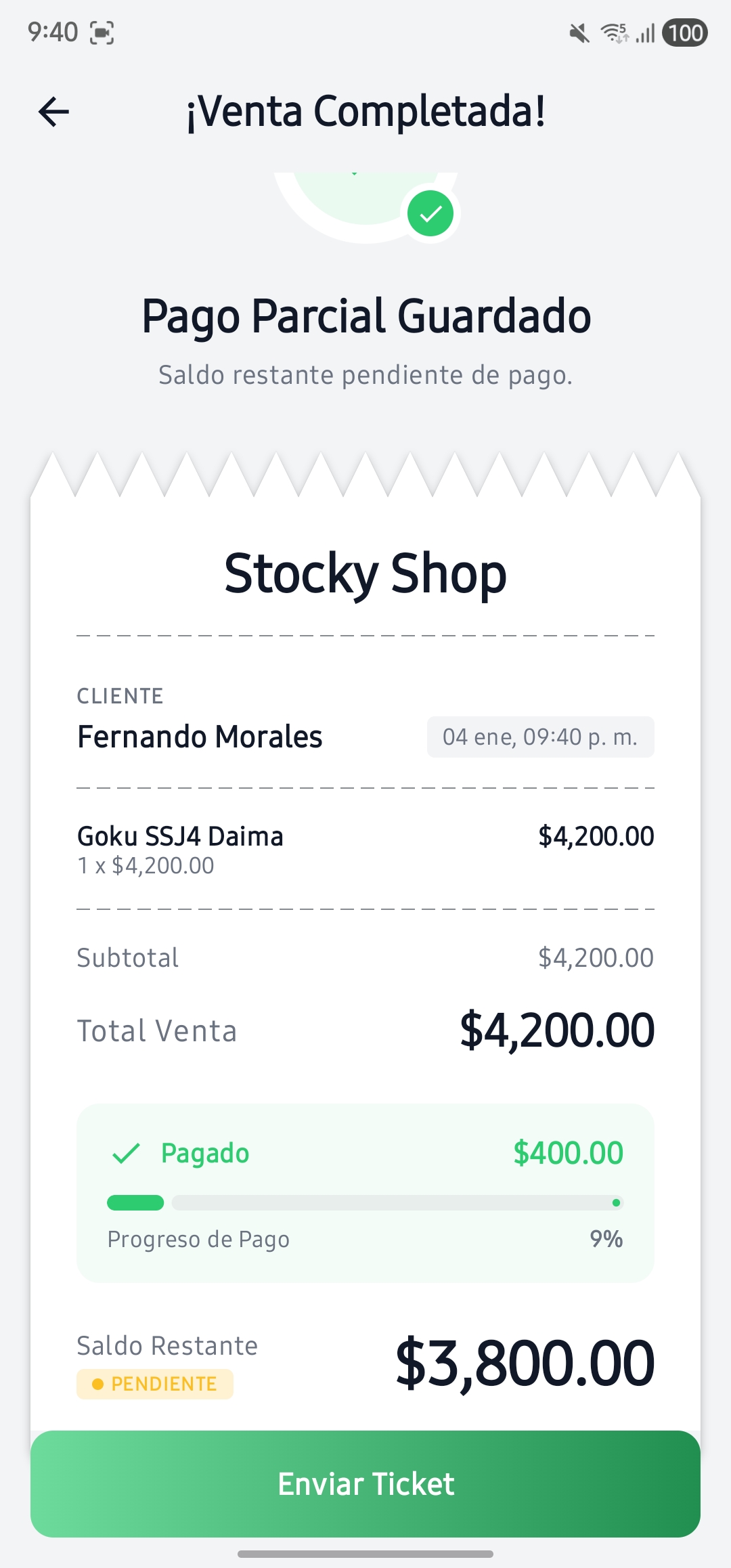
Task: Tap the customer name Fernando Morales
Action: click(x=200, y=737)
